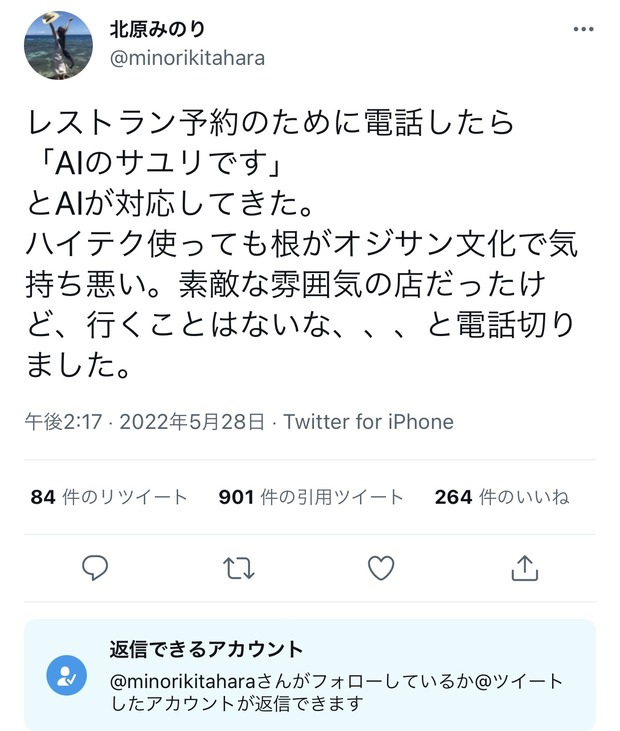View the 901 quote tweets

click(311, 497)
